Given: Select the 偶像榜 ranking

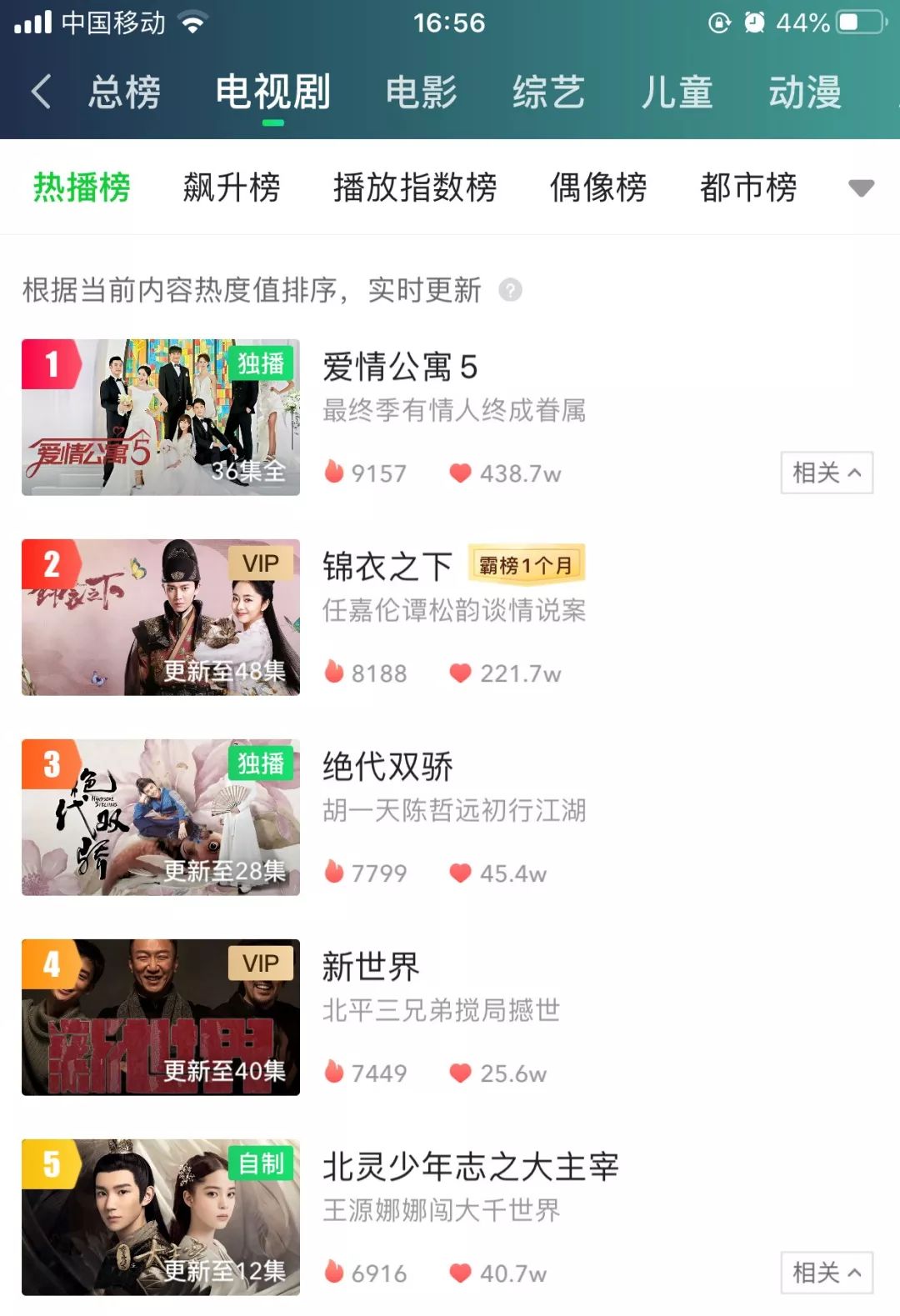Looking at the screenshot, I should coord(598,187).
